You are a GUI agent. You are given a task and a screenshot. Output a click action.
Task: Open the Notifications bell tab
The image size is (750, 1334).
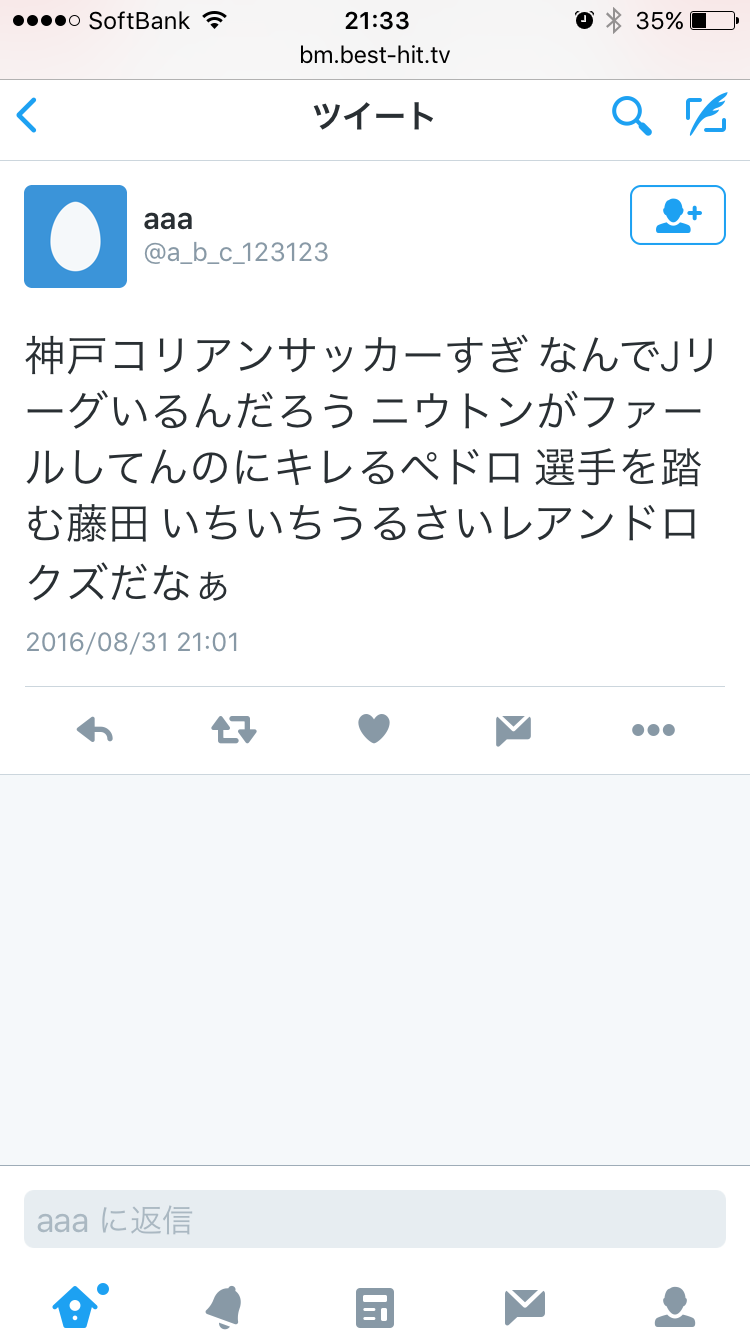click(225, 1305)
